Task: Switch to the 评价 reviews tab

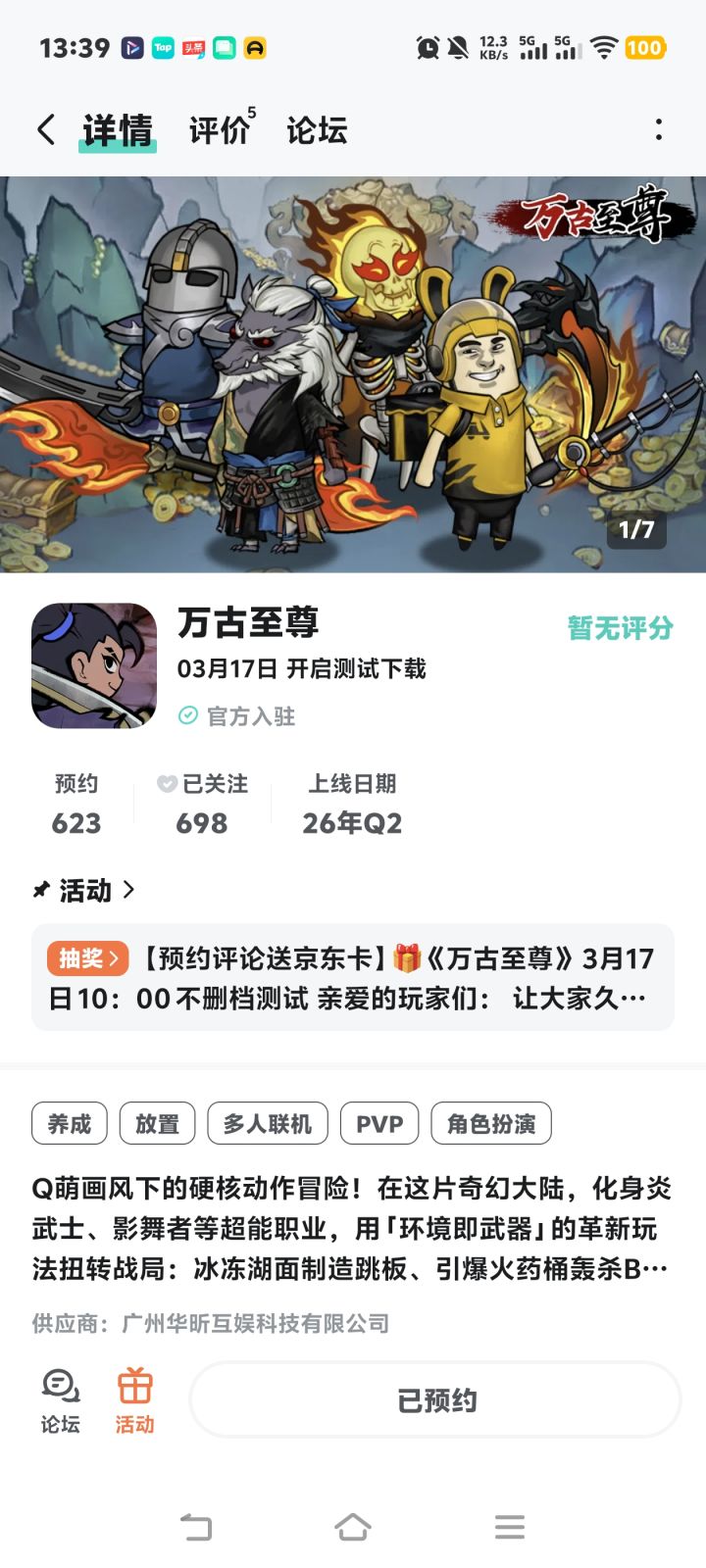Action: 218,129
